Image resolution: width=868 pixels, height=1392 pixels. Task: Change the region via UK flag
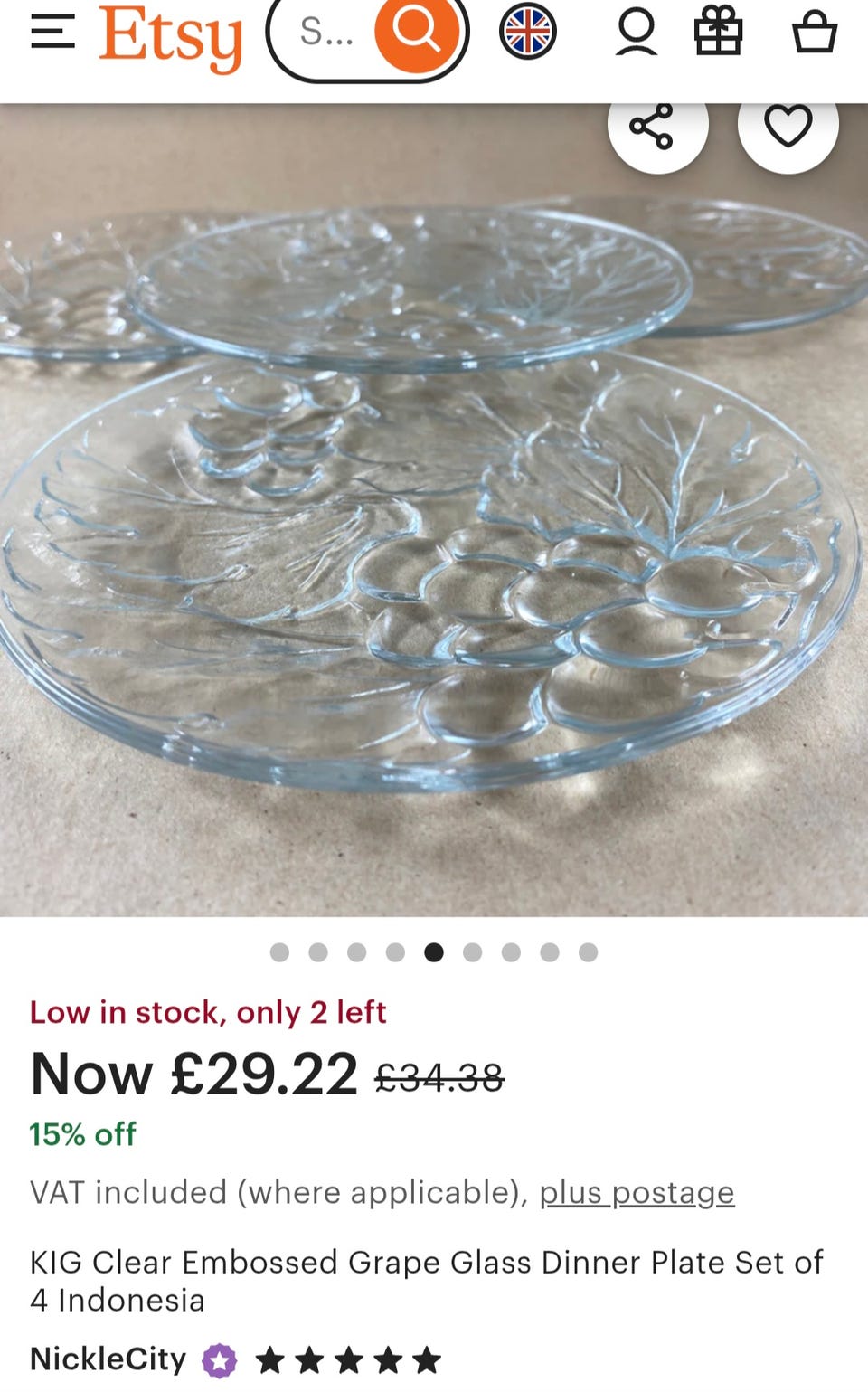(527, 33)
